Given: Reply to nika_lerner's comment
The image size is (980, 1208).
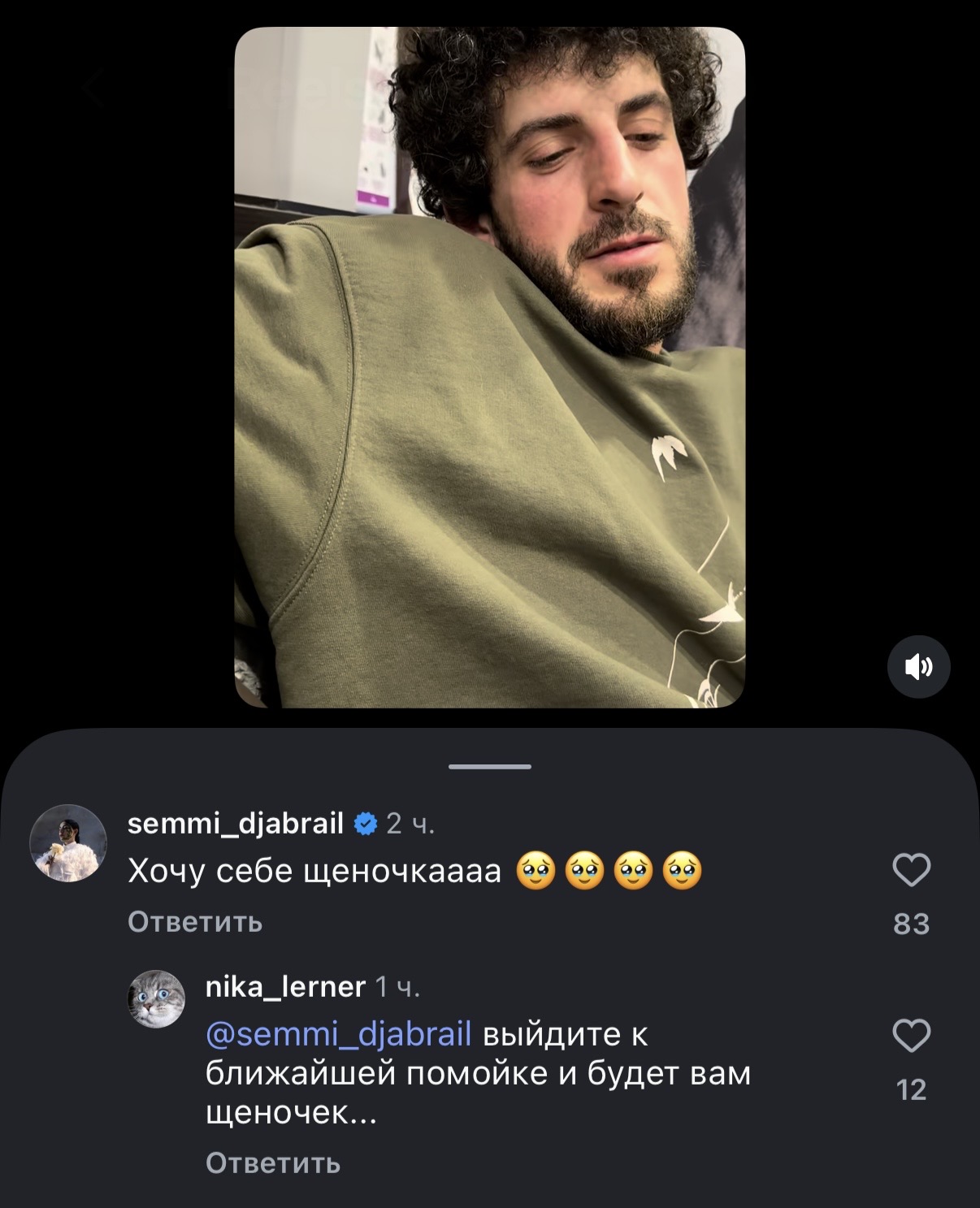Looking at the screenshot, I should [273, 1163].
